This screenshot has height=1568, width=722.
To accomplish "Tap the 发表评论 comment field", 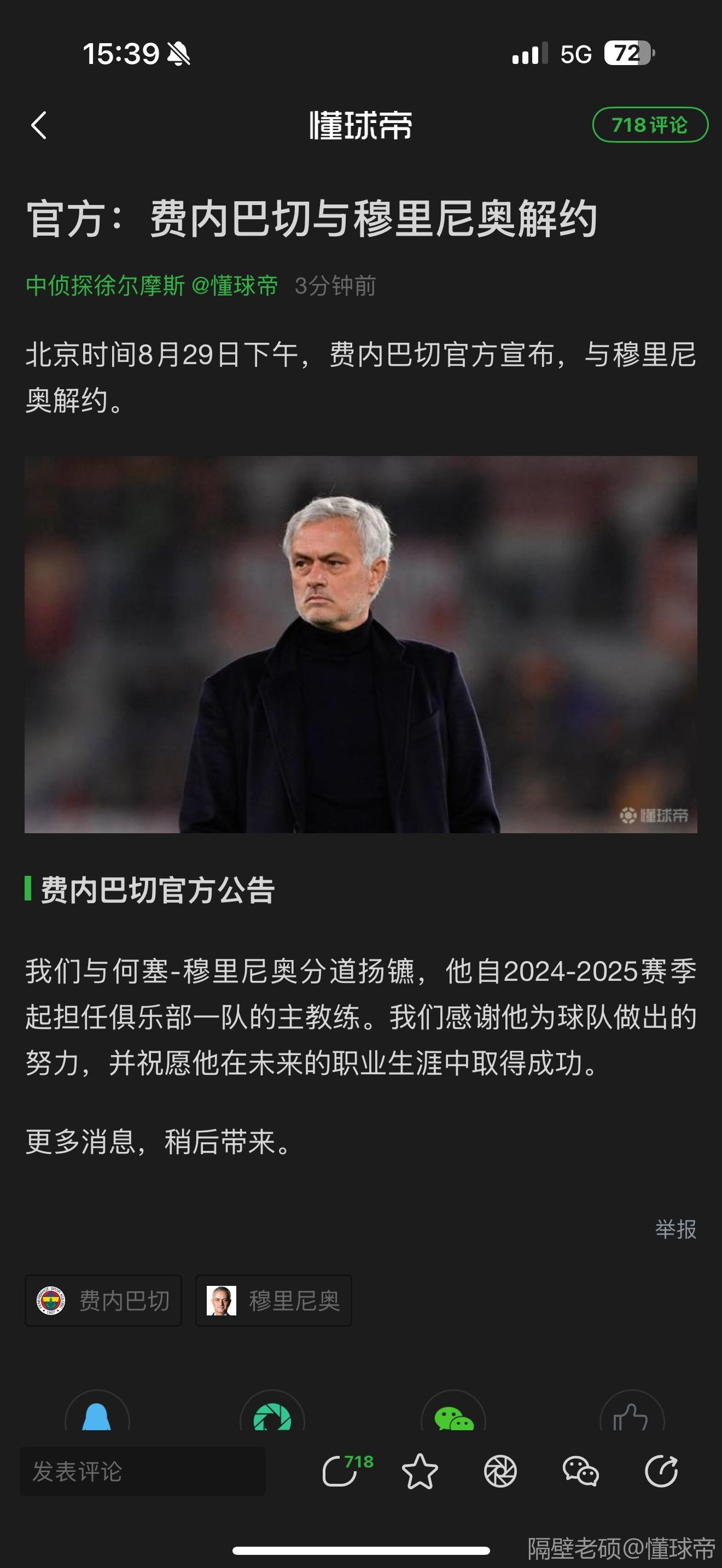I will coord(142,1472).
